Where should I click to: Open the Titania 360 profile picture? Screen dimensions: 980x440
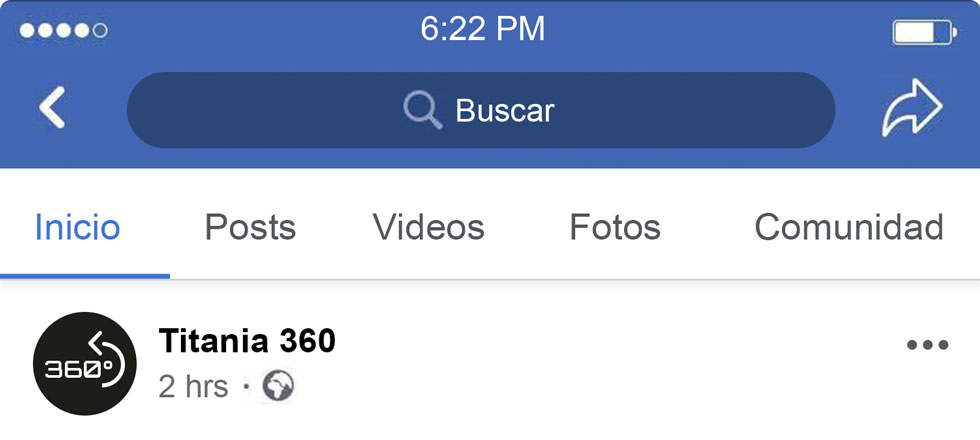click(84, 364)
